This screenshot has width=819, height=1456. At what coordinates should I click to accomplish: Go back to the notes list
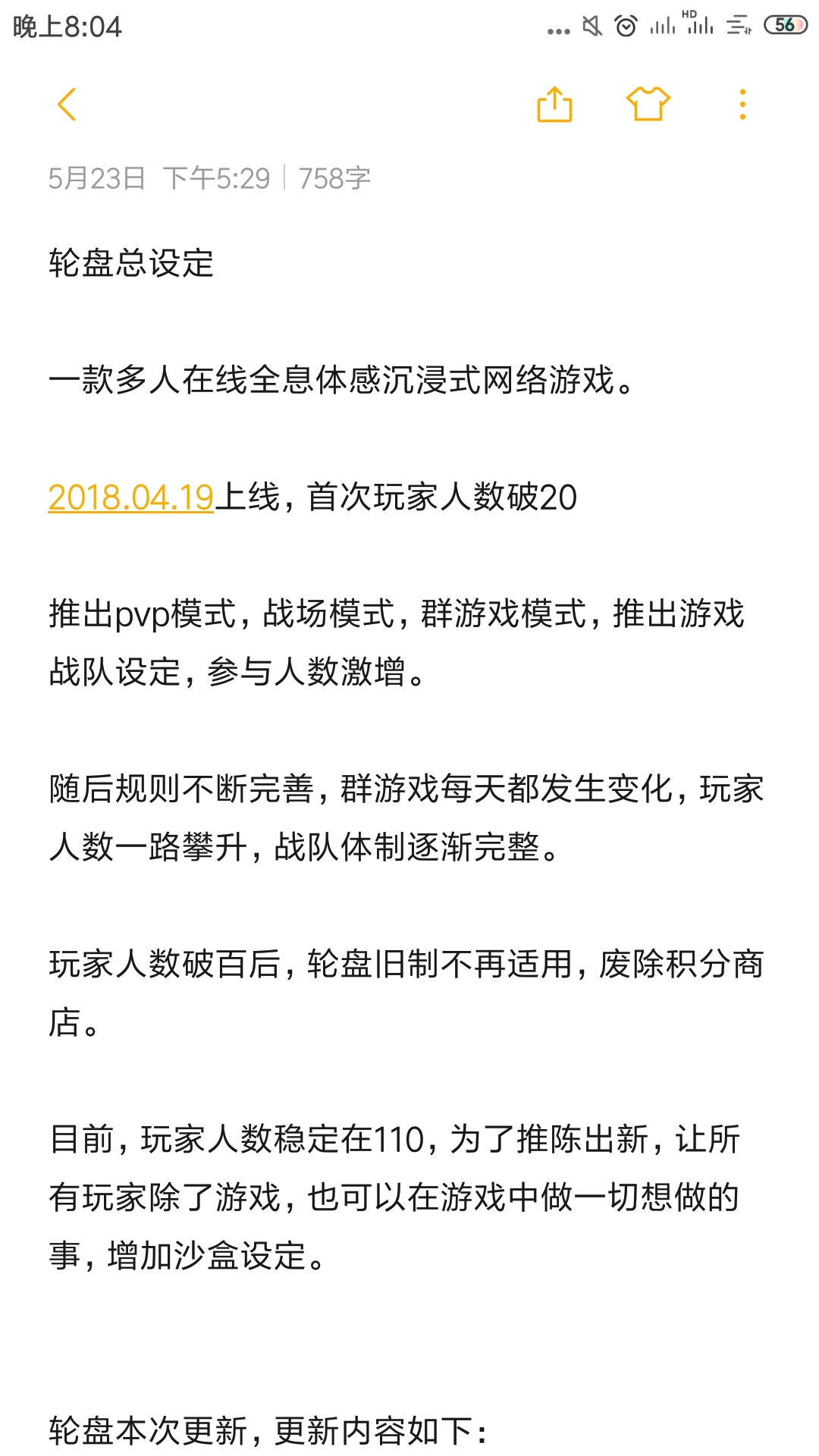click(x=67, y=105)
